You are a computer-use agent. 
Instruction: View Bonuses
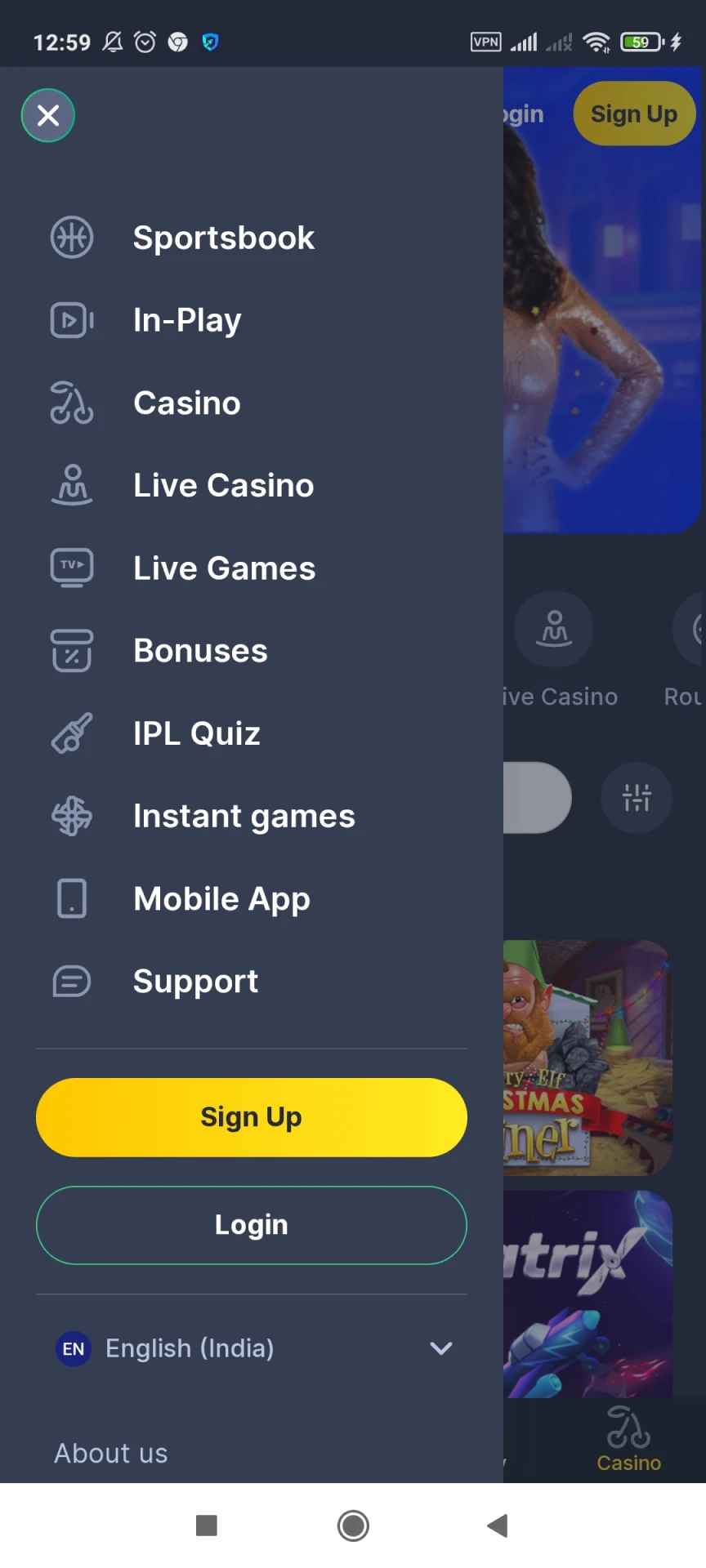(x=200, y=651)
